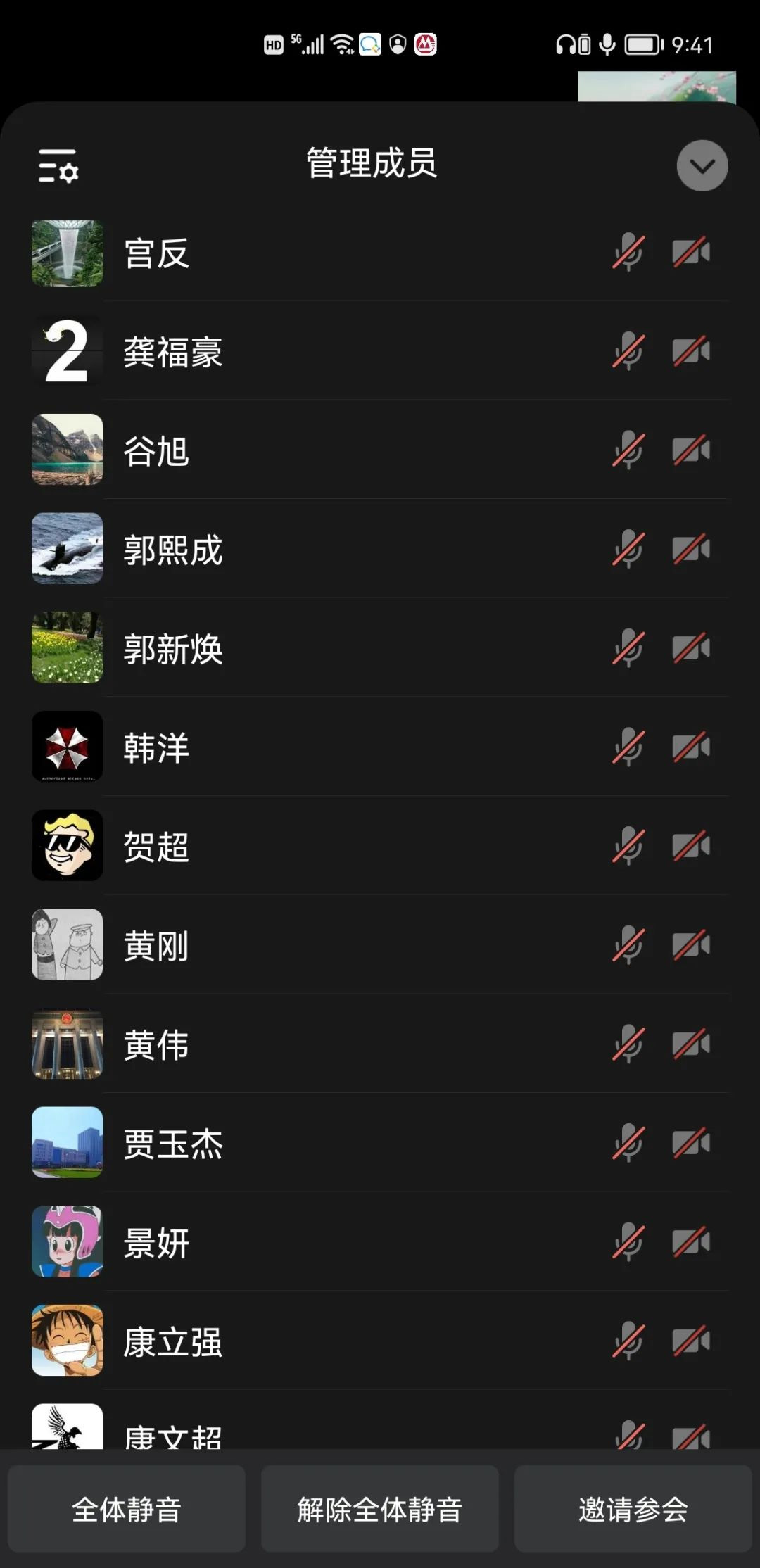Toggle the camera icon for 郭新焕
760x1568 pixels.
pyautogui.click(x=691, y=648)
